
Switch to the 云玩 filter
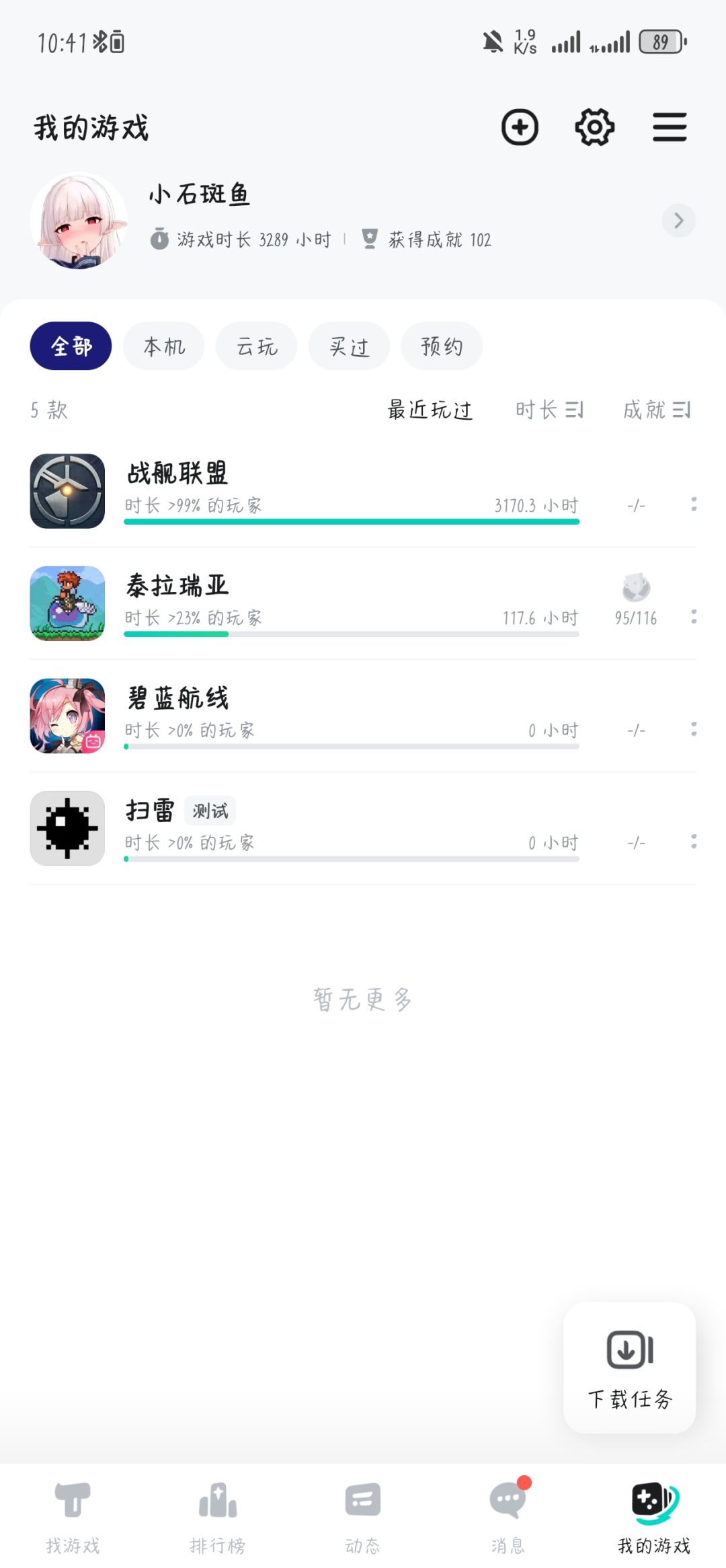tap(256, 346)
